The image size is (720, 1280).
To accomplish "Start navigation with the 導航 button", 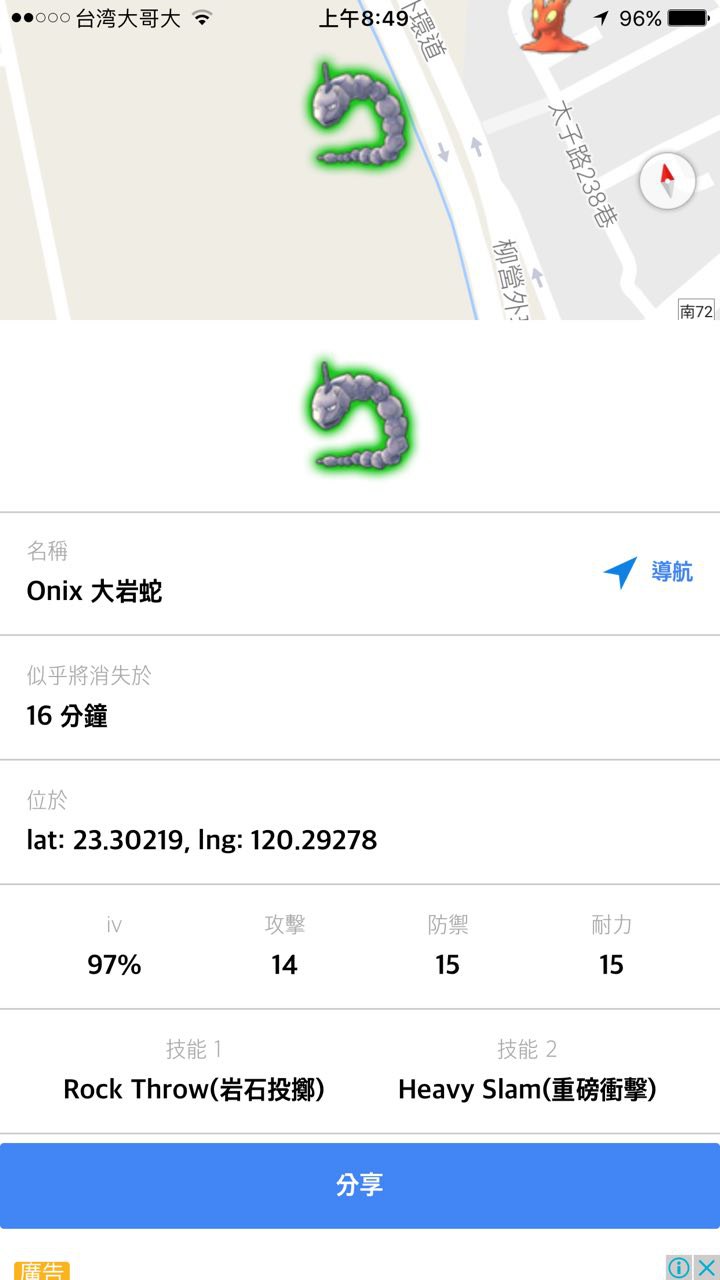I will tap(648, 572).
